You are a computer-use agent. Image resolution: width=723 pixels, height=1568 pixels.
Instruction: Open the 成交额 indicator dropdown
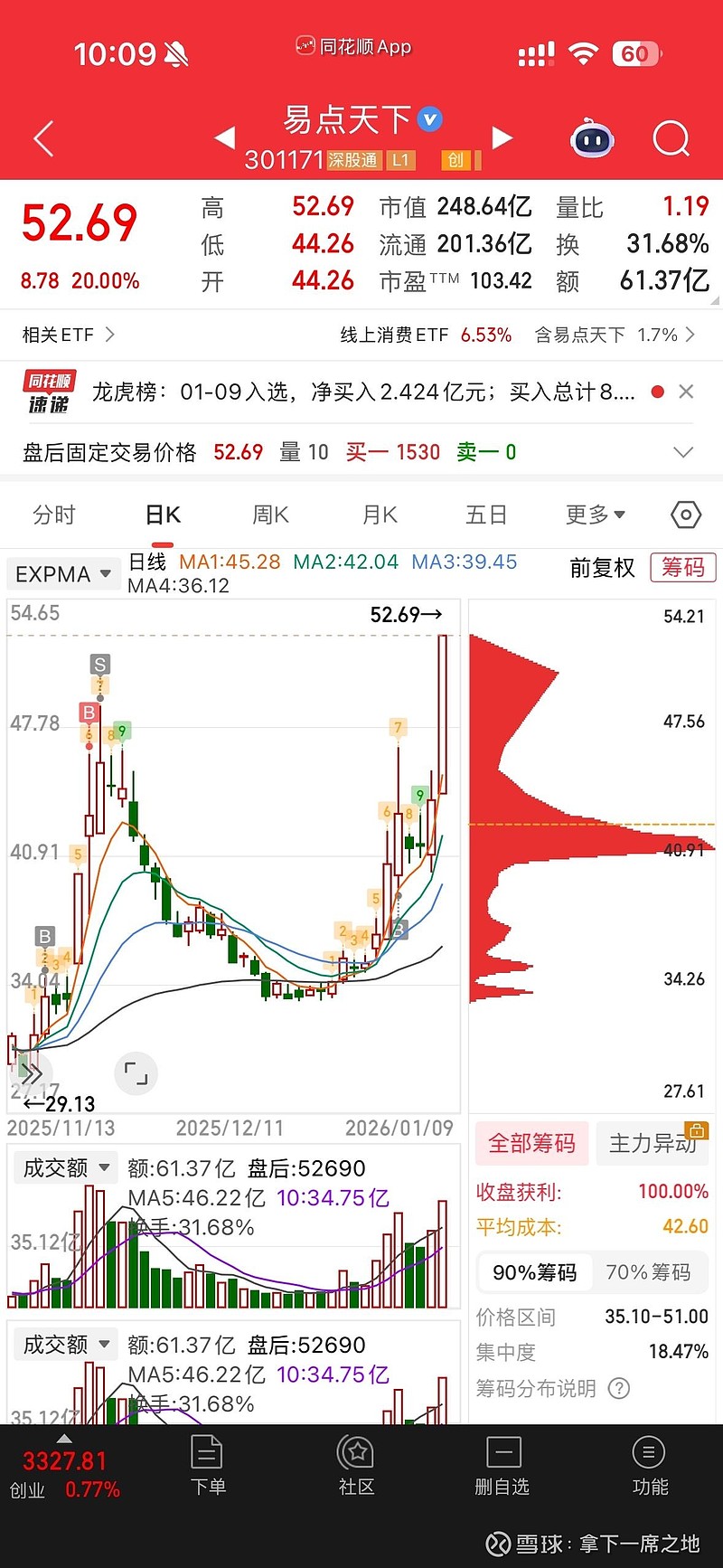65,1167
